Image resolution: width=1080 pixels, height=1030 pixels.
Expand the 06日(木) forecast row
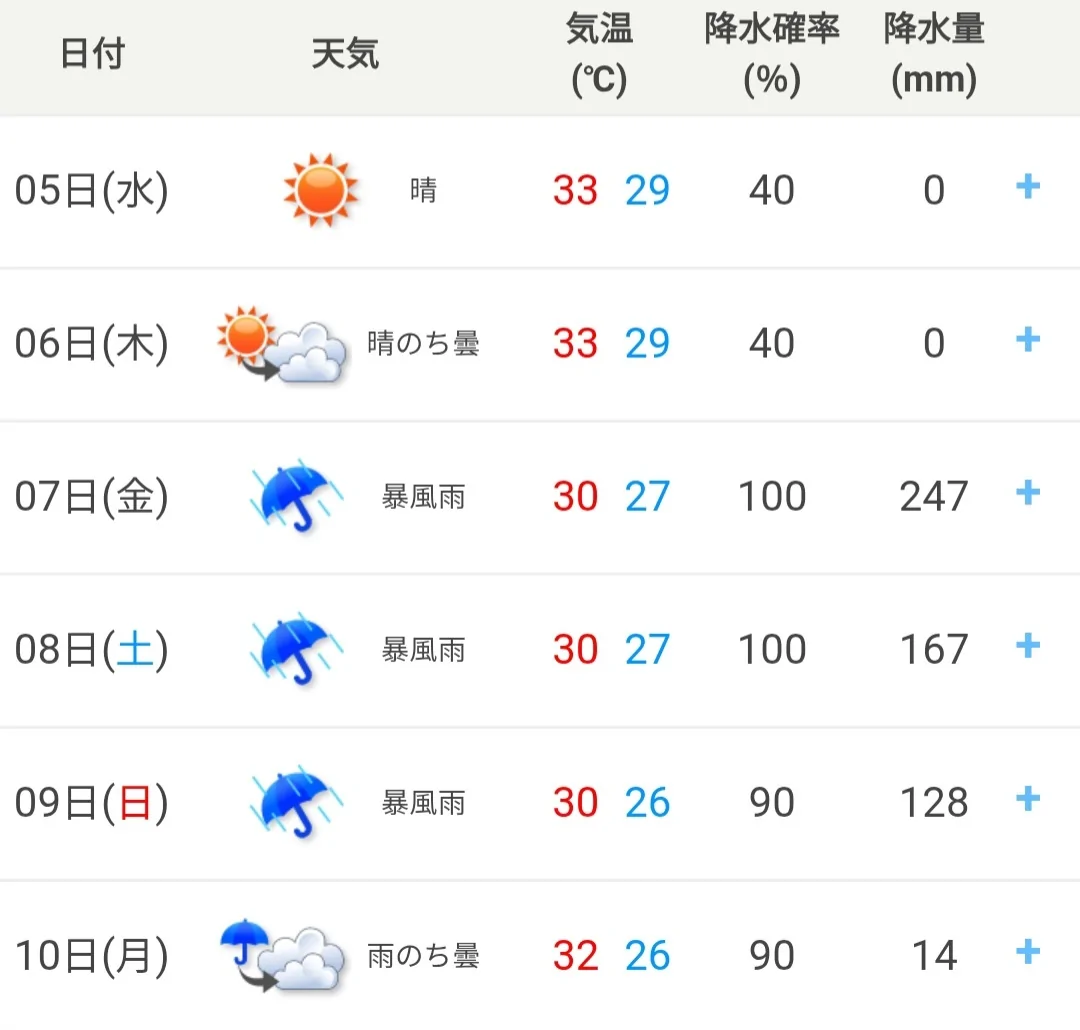[x=1028, y=339]
